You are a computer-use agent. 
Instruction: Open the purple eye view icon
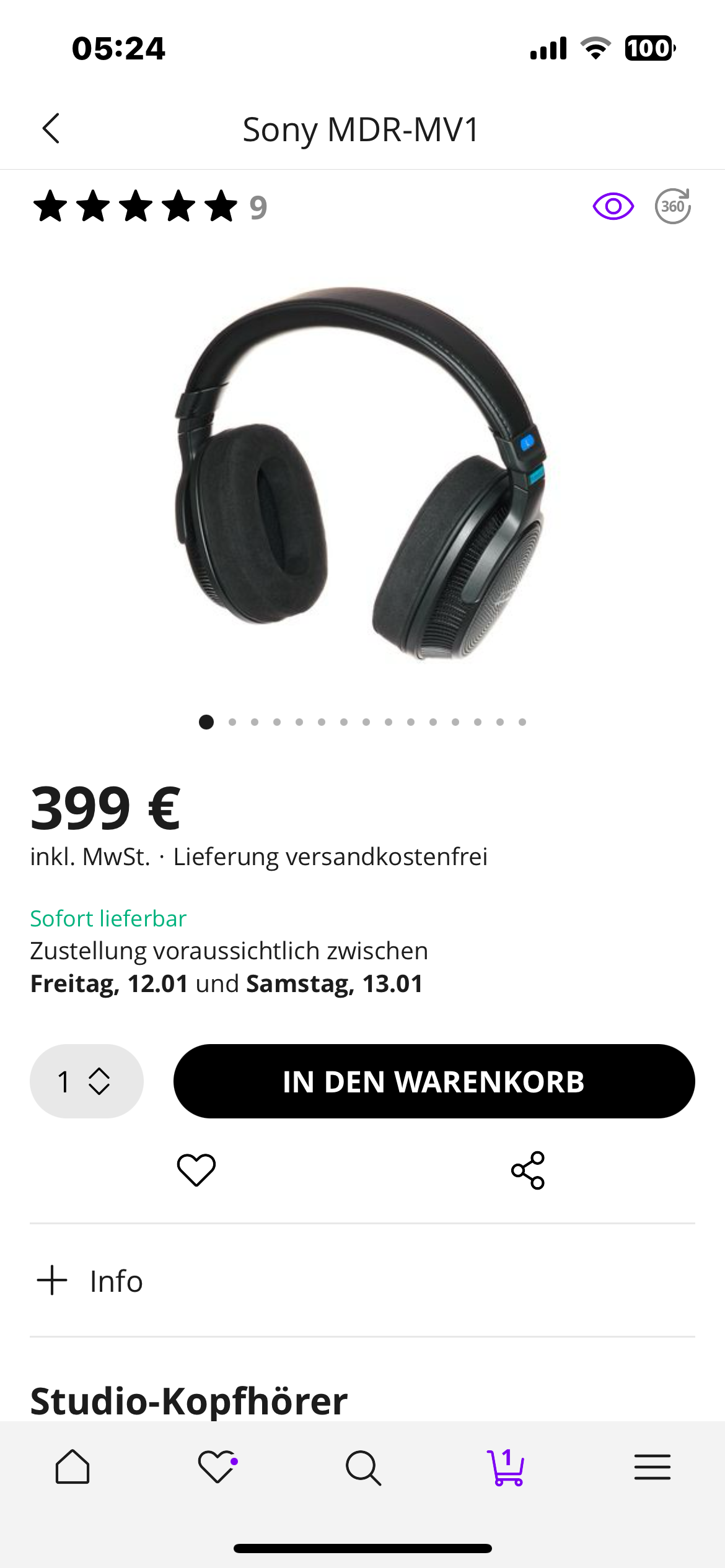click(x=613, y=206)
